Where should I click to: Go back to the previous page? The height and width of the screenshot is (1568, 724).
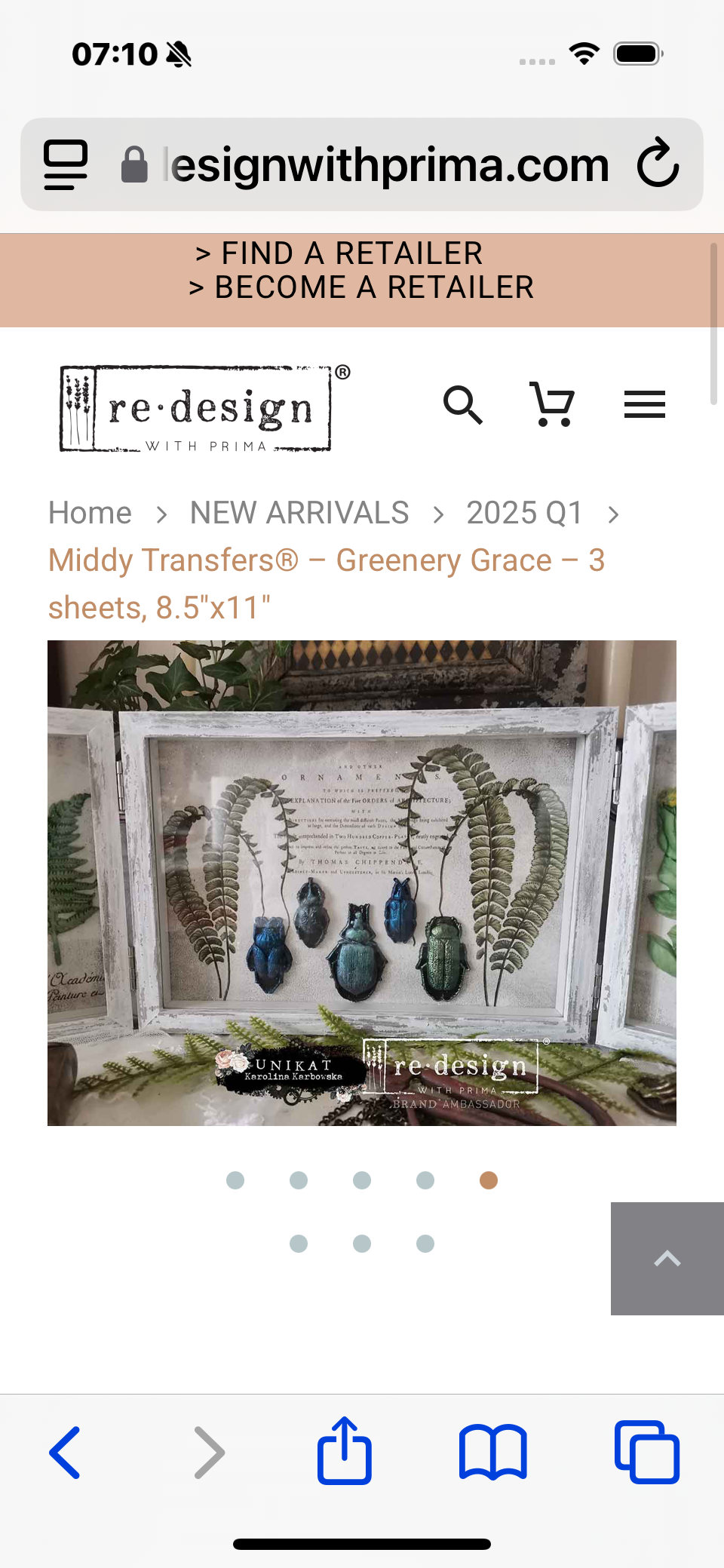(66, 1453)
